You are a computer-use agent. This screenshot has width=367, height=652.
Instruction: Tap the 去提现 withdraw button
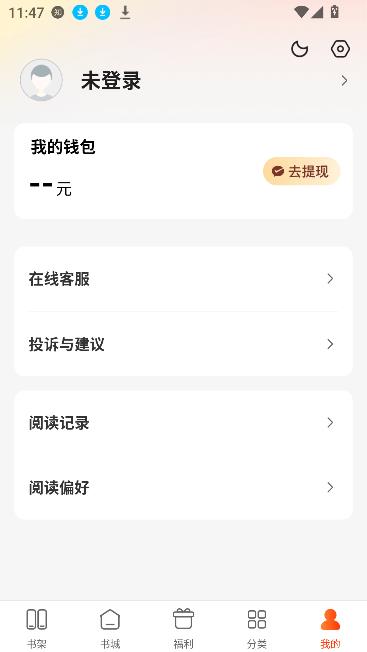click(x=302, y=171)
